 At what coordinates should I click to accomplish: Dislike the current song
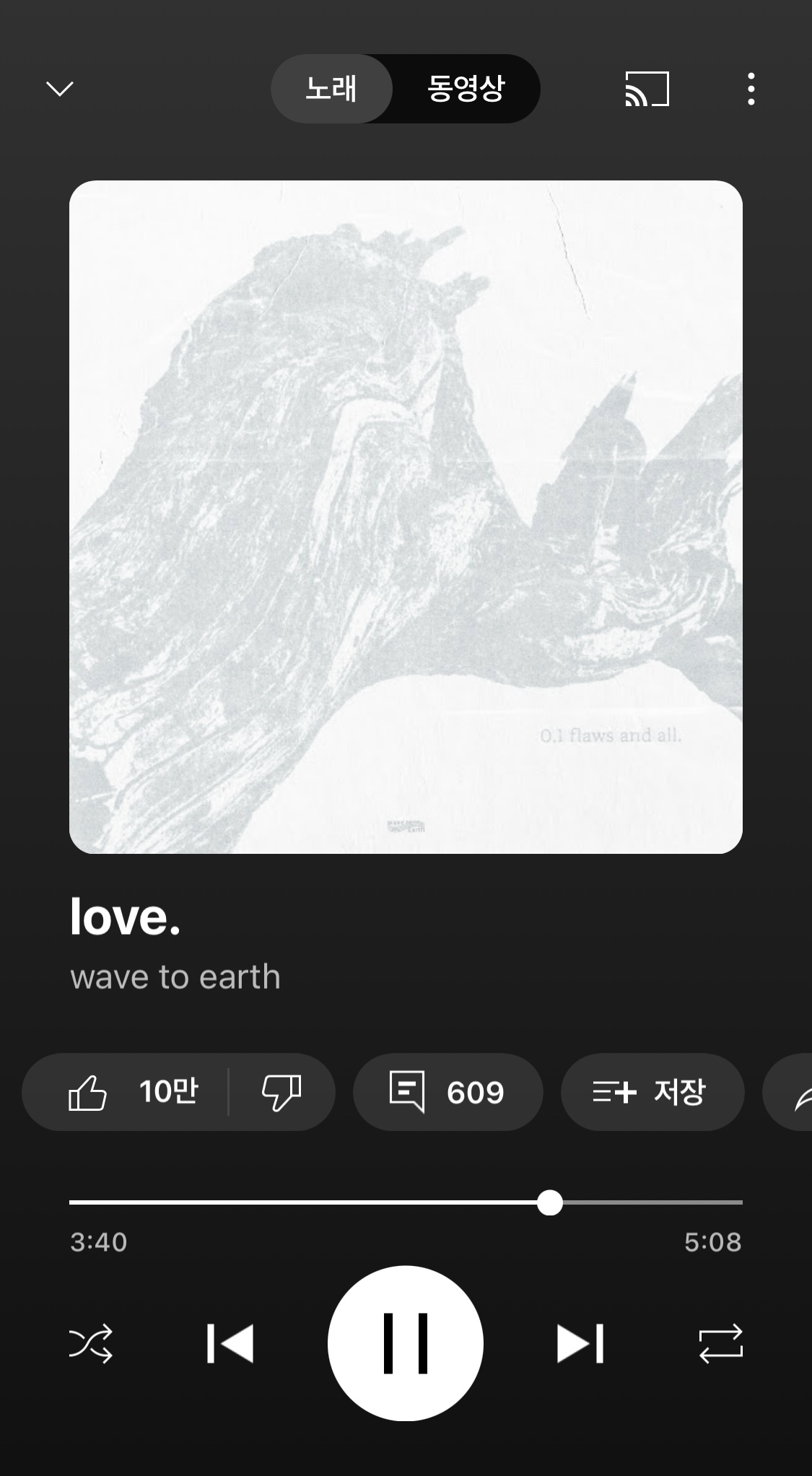281,1091
